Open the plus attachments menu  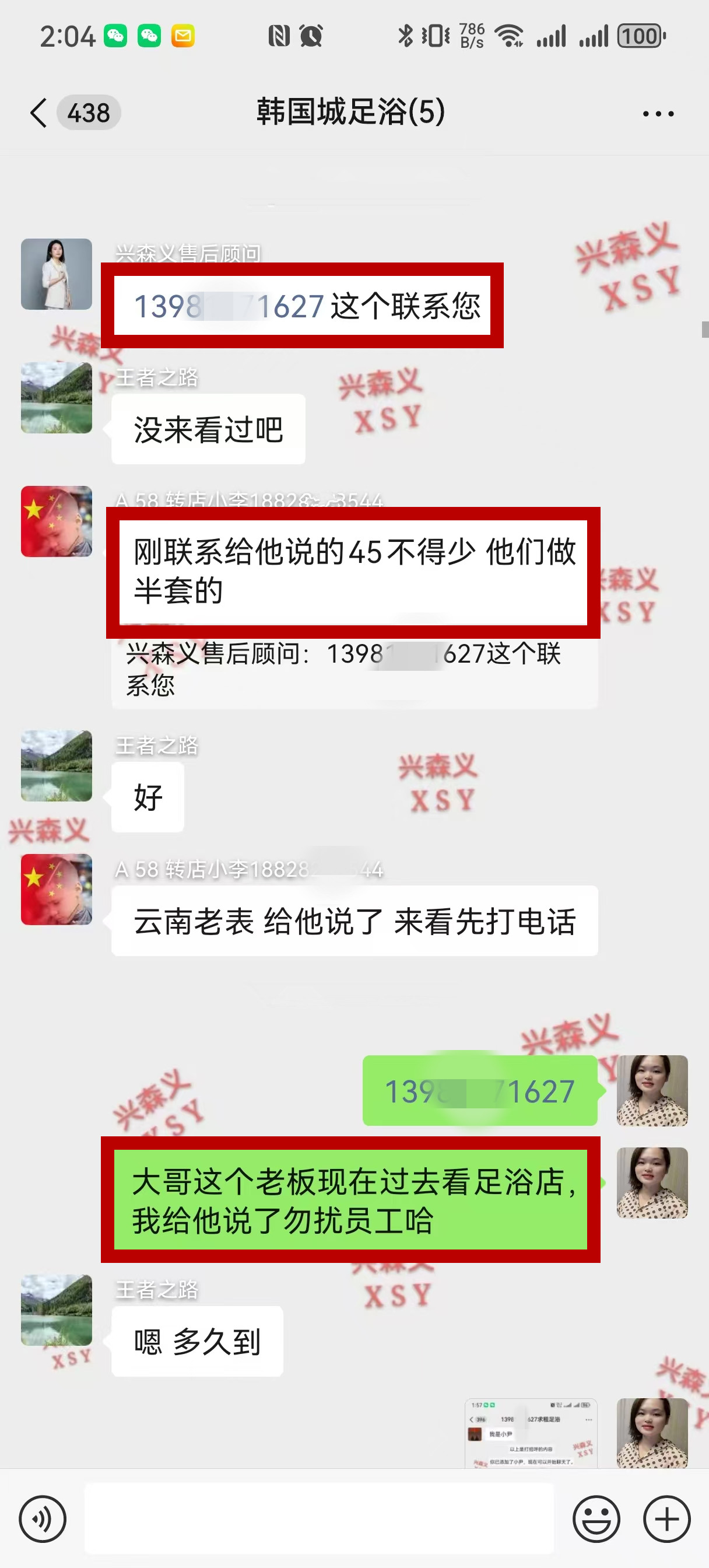666,1518
